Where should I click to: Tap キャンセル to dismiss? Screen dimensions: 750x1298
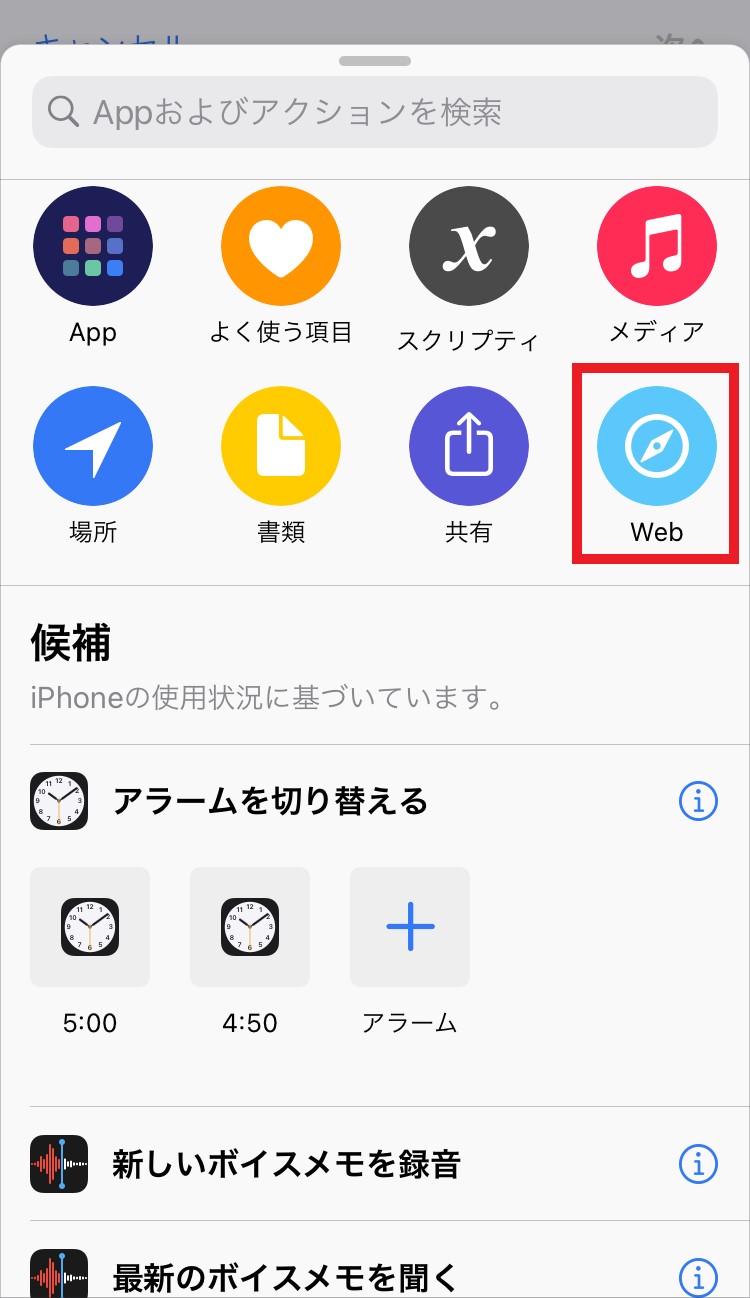click(90, 25)
